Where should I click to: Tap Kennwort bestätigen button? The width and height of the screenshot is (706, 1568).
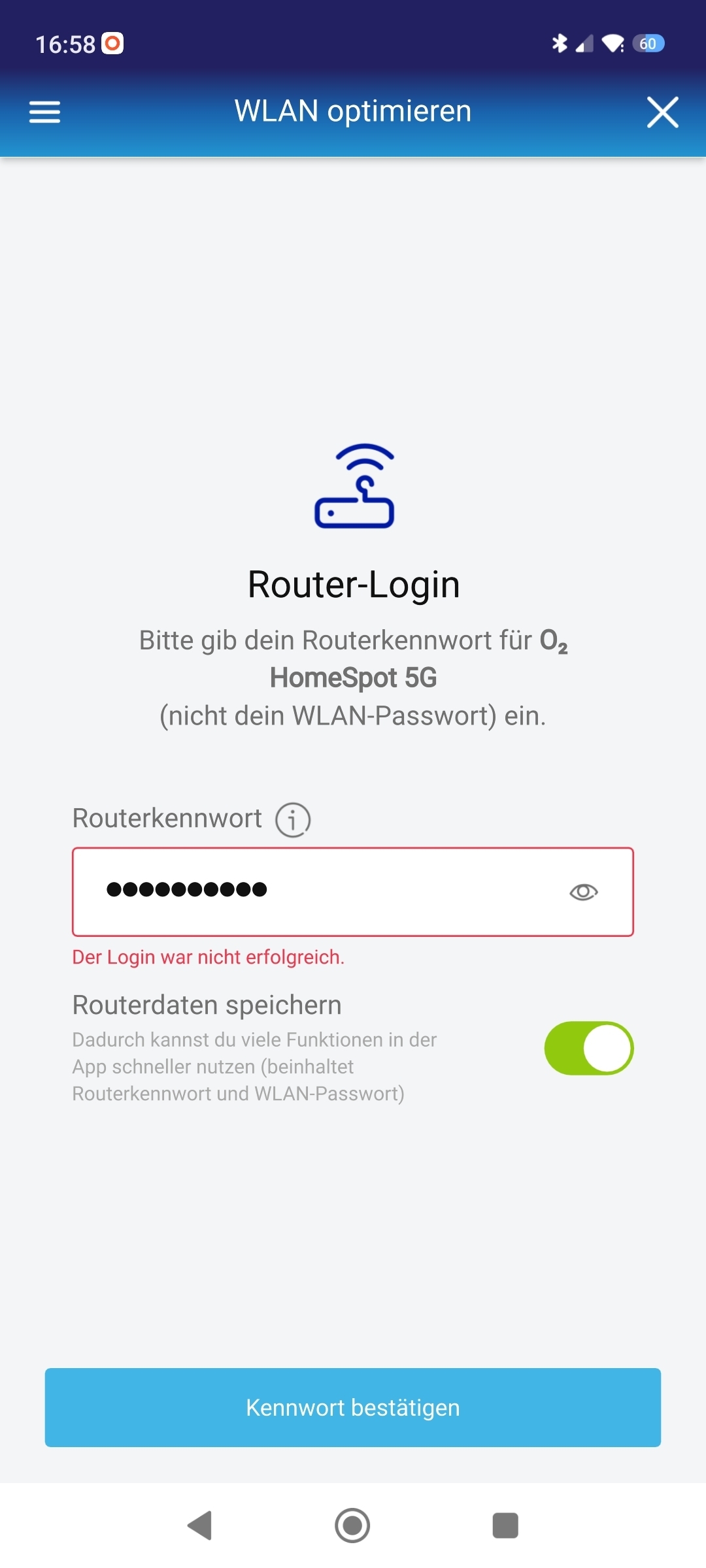(353, 1407)
